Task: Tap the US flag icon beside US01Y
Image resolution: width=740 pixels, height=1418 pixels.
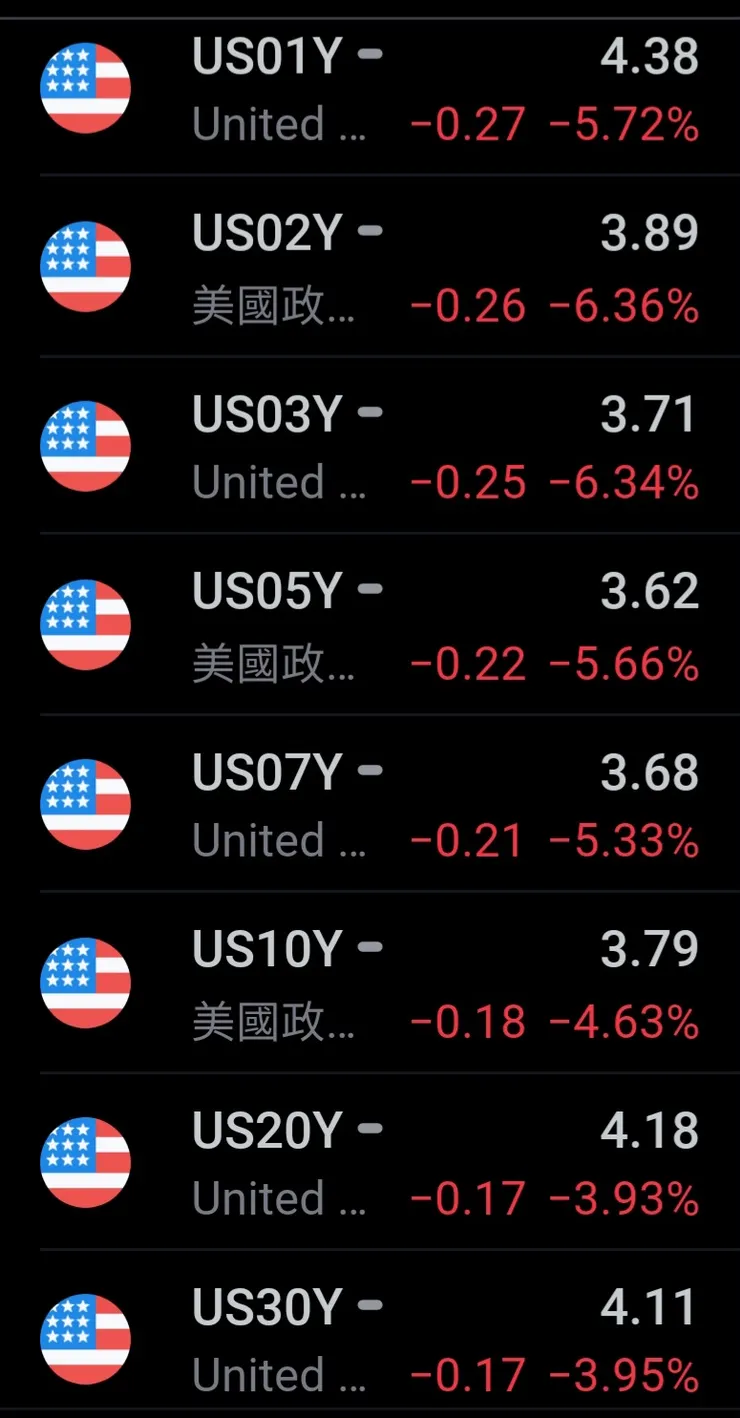Action: pos(85,87)
